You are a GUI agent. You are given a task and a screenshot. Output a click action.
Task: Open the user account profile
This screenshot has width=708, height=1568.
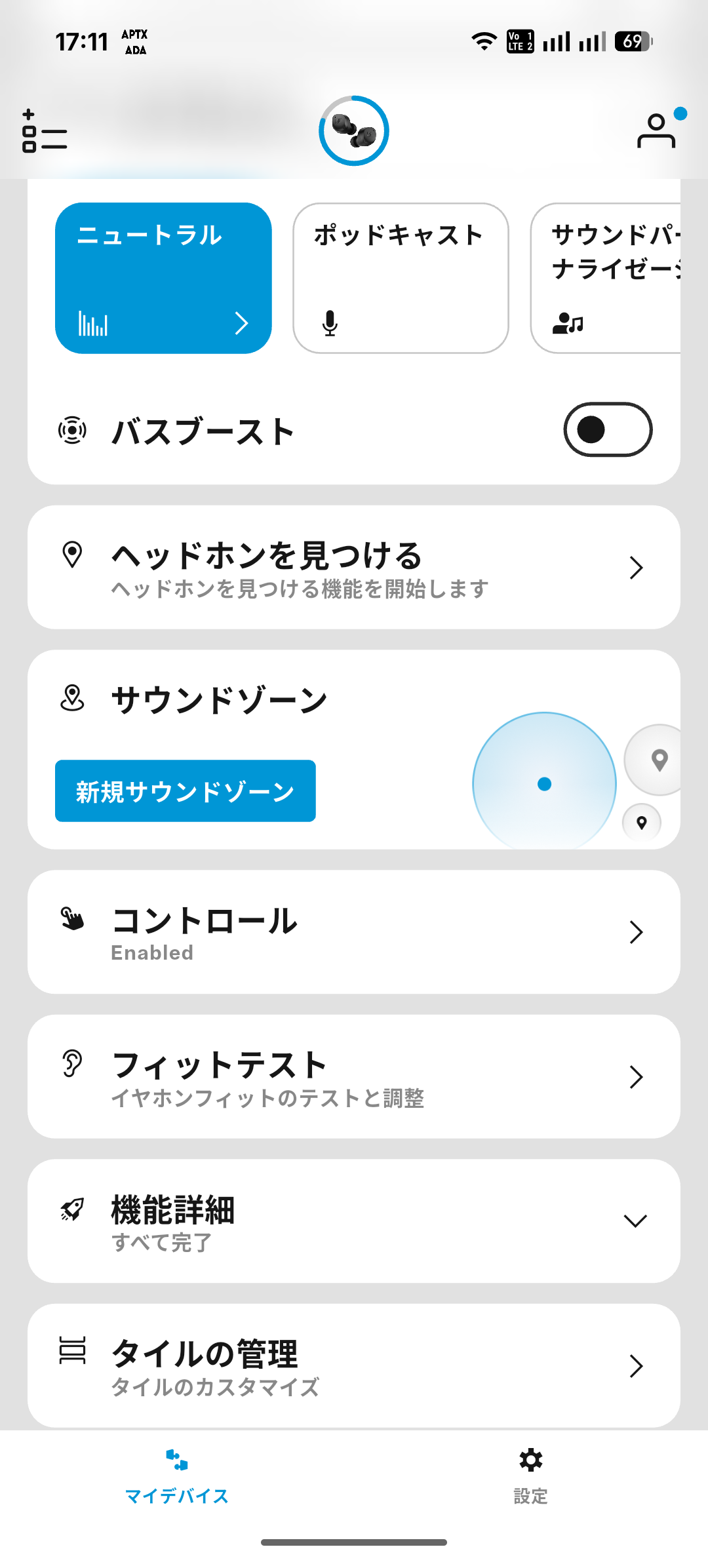[x=656, y=131]
